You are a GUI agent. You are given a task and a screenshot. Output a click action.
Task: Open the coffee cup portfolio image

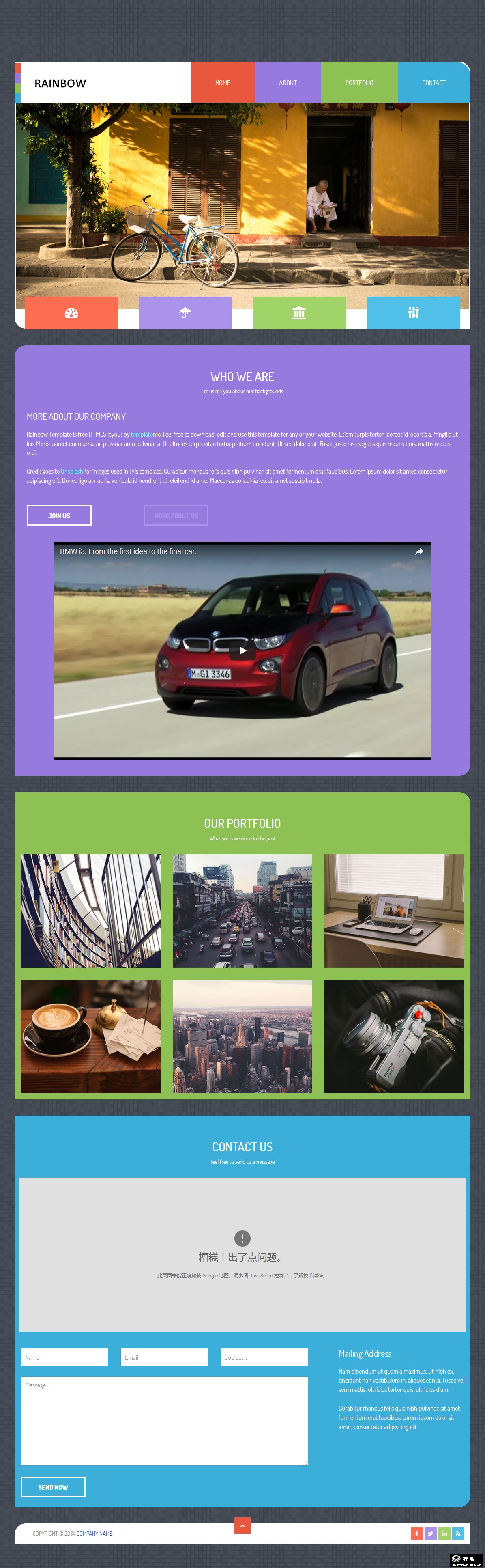coord(91,1036)
